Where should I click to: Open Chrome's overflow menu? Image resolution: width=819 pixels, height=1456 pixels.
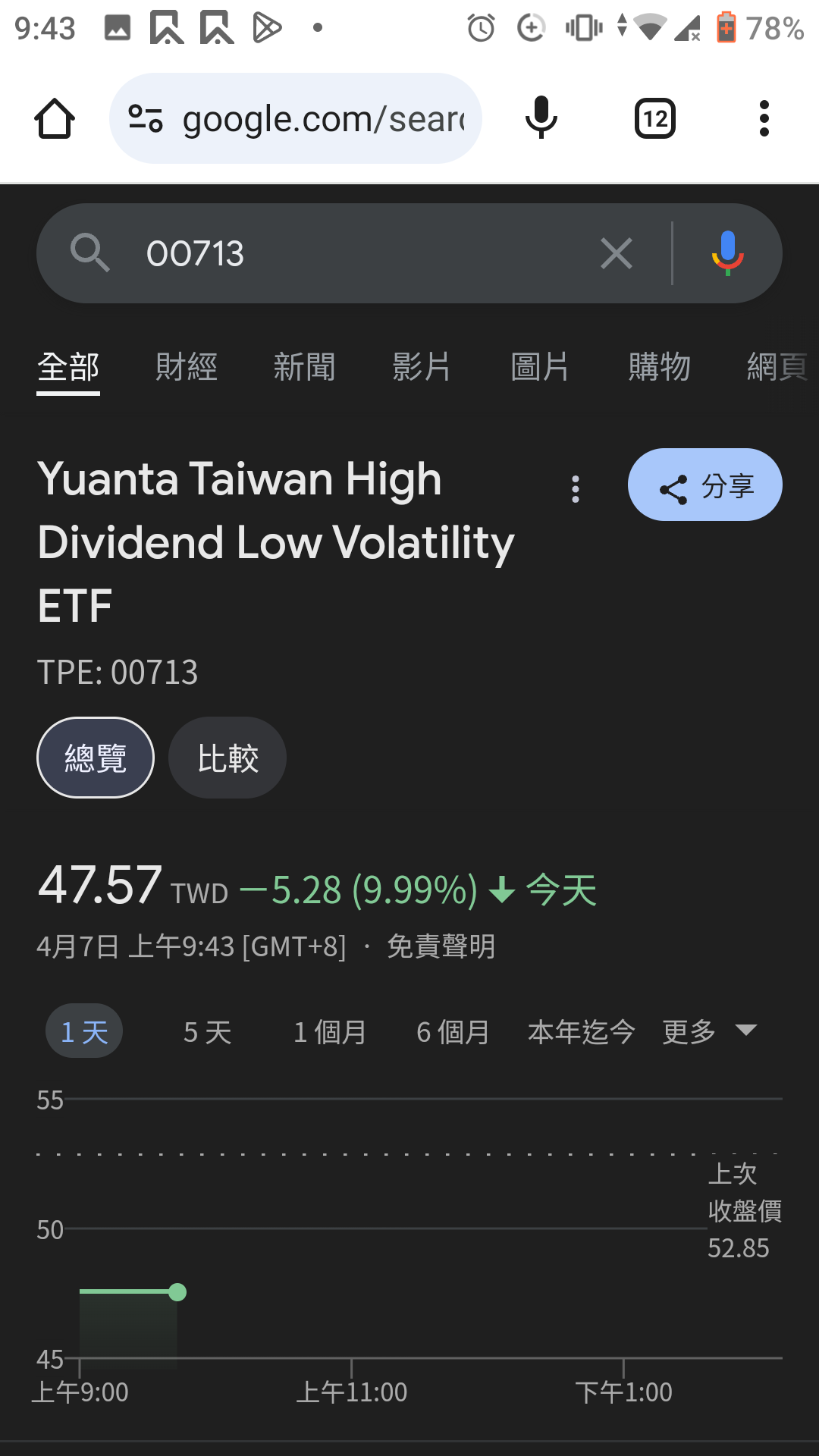[x=764, y=119]
